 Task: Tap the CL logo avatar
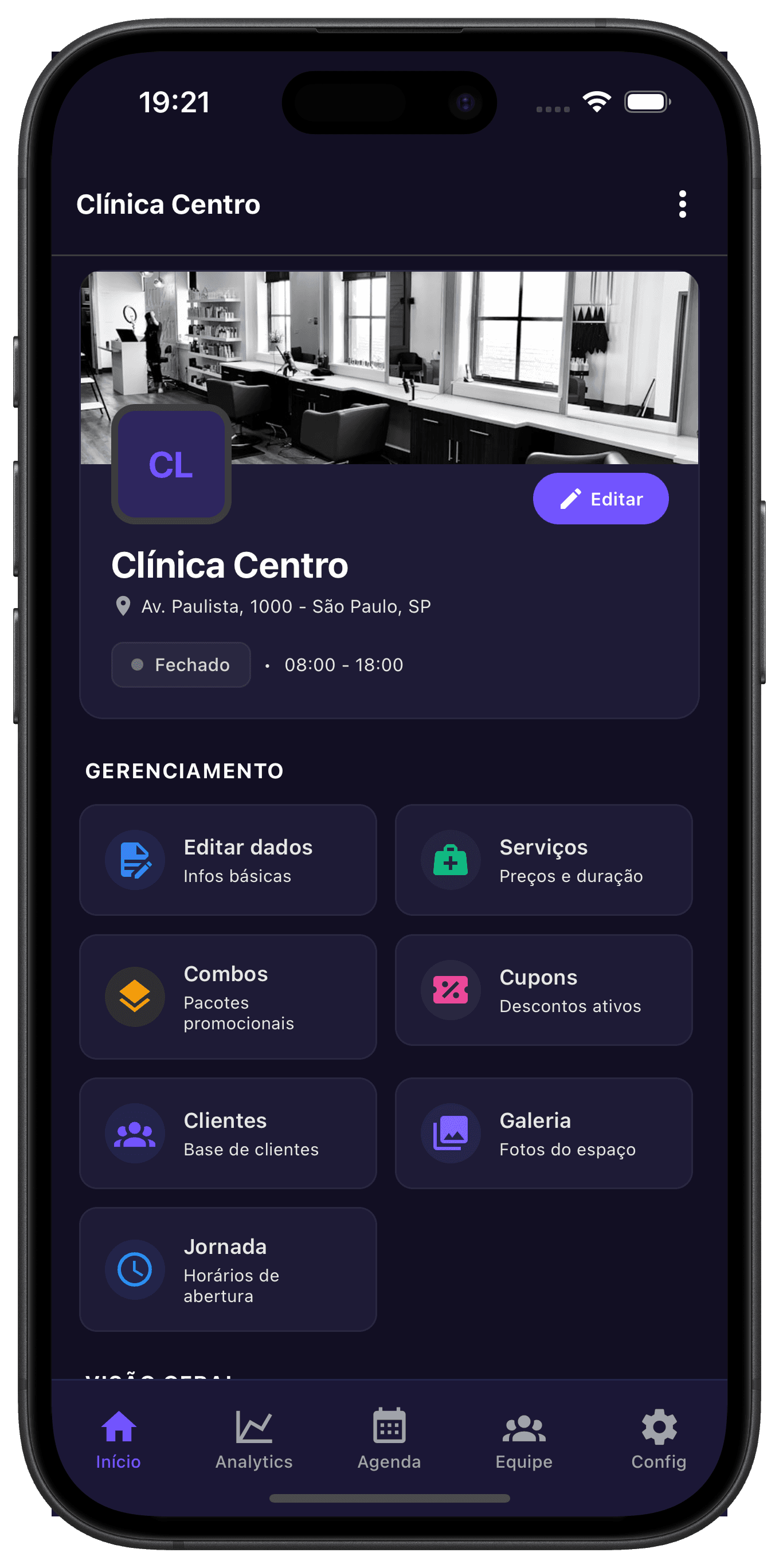[x=171, y=464]
